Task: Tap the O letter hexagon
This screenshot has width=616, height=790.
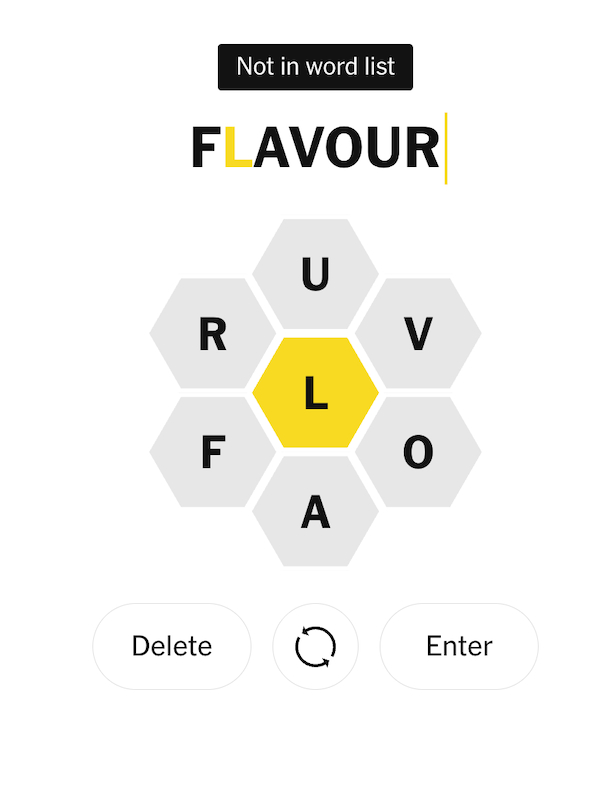Action: click(x=418, y=452)
